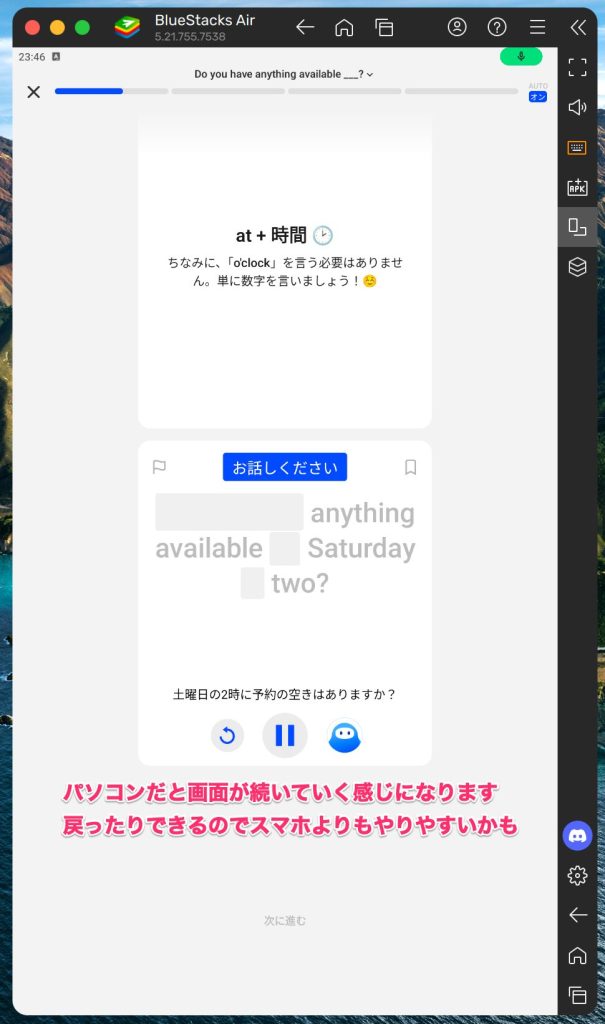Open the BlueStacks help question mark

point(497,27)
